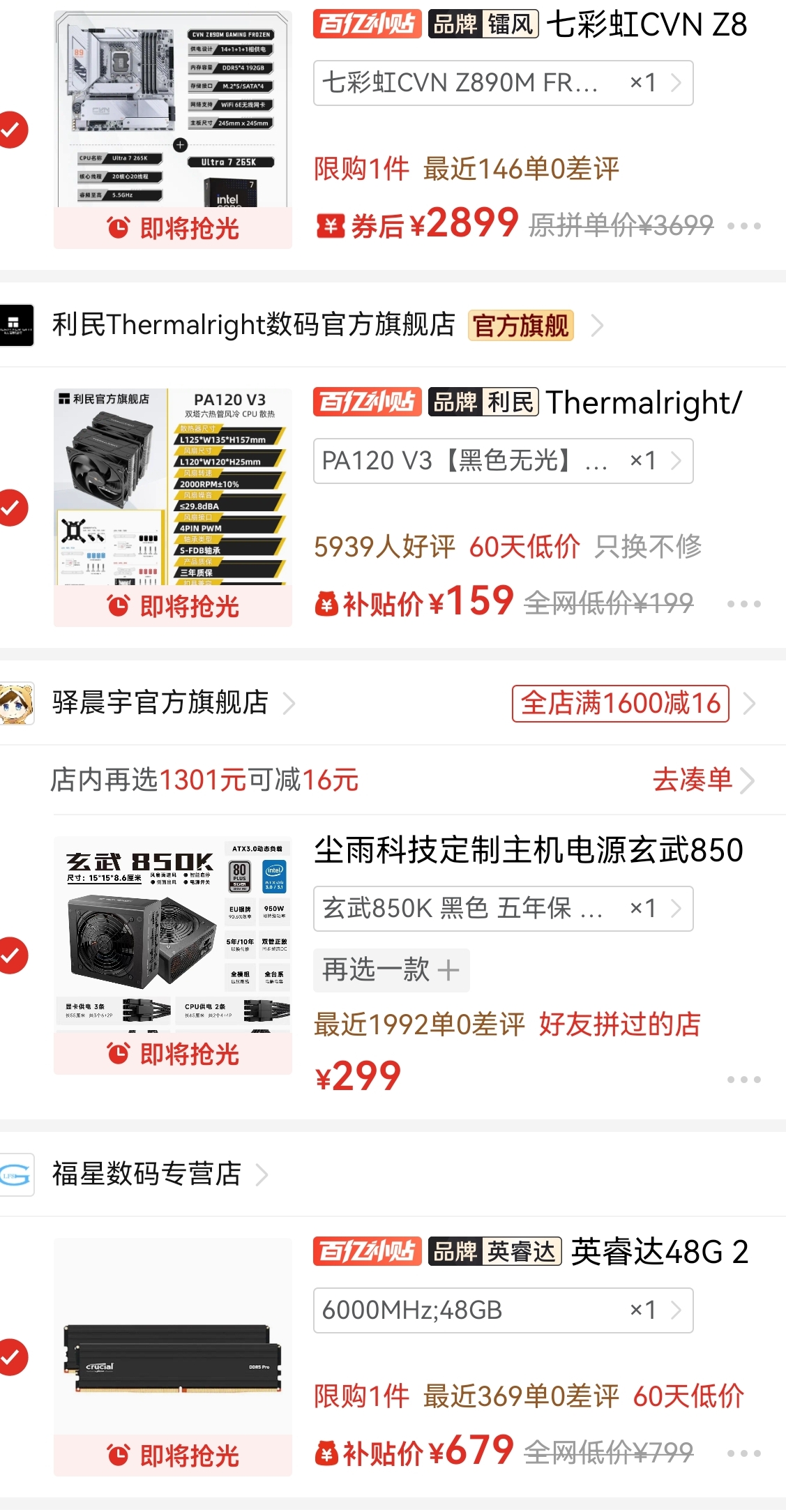Change the 玄武850K 黑色 variant selection
The width and height of the screenshot is (786, 1512).
click(x=503, y=909)
